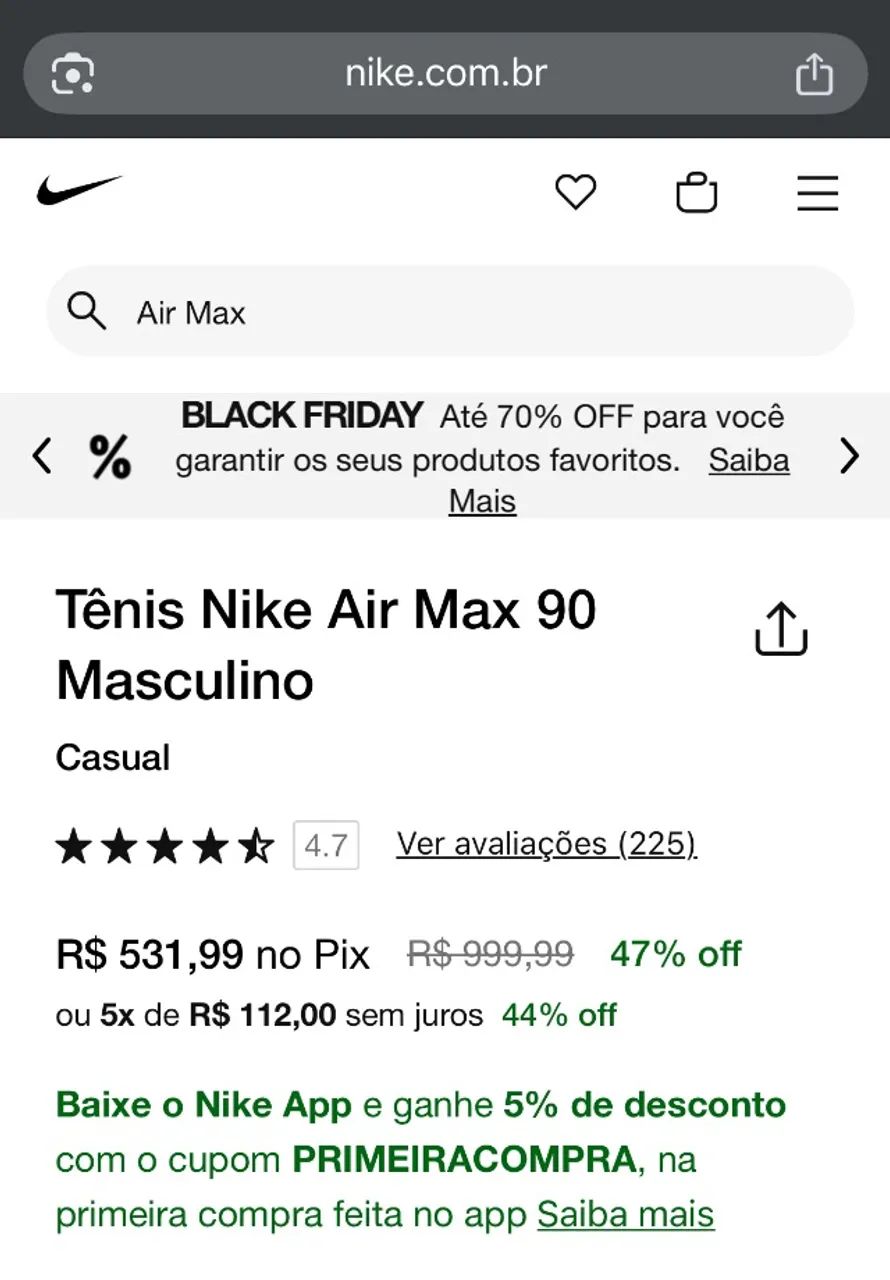
Task: Open the hamburger navigation menu
Action: [818, 194]
